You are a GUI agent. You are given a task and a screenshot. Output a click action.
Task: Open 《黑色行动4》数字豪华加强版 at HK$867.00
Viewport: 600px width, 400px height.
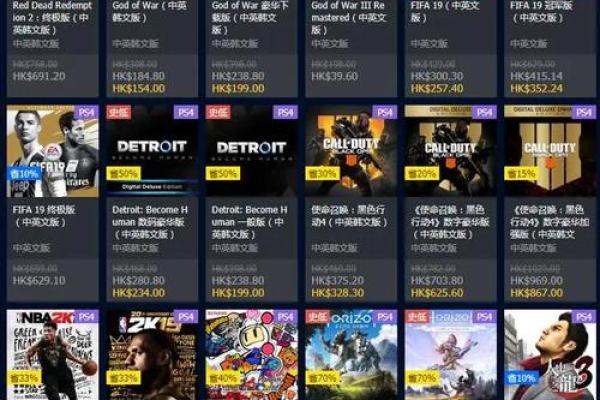550,152
